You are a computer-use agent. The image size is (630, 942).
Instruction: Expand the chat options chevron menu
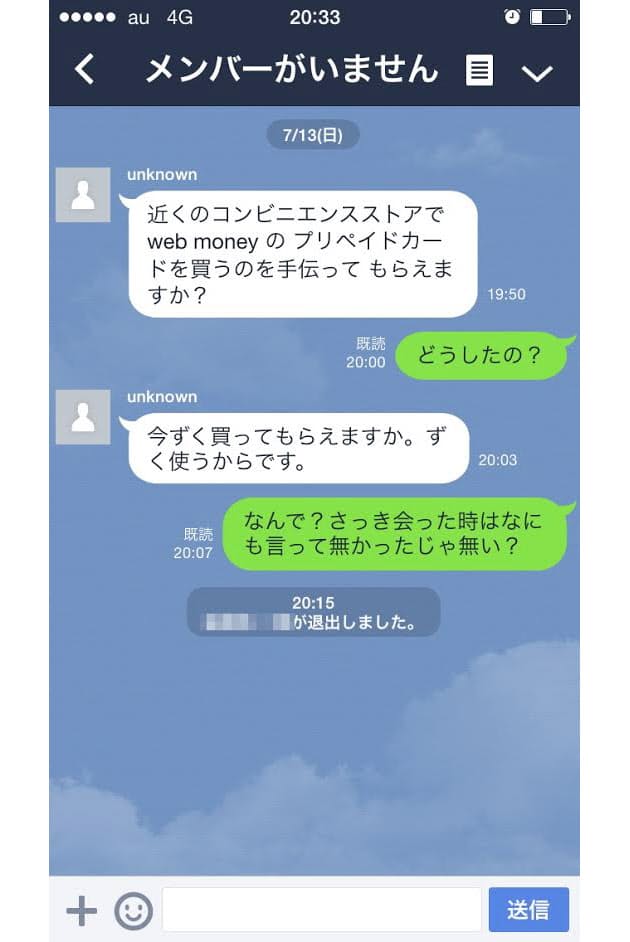[x=537, y=71]
